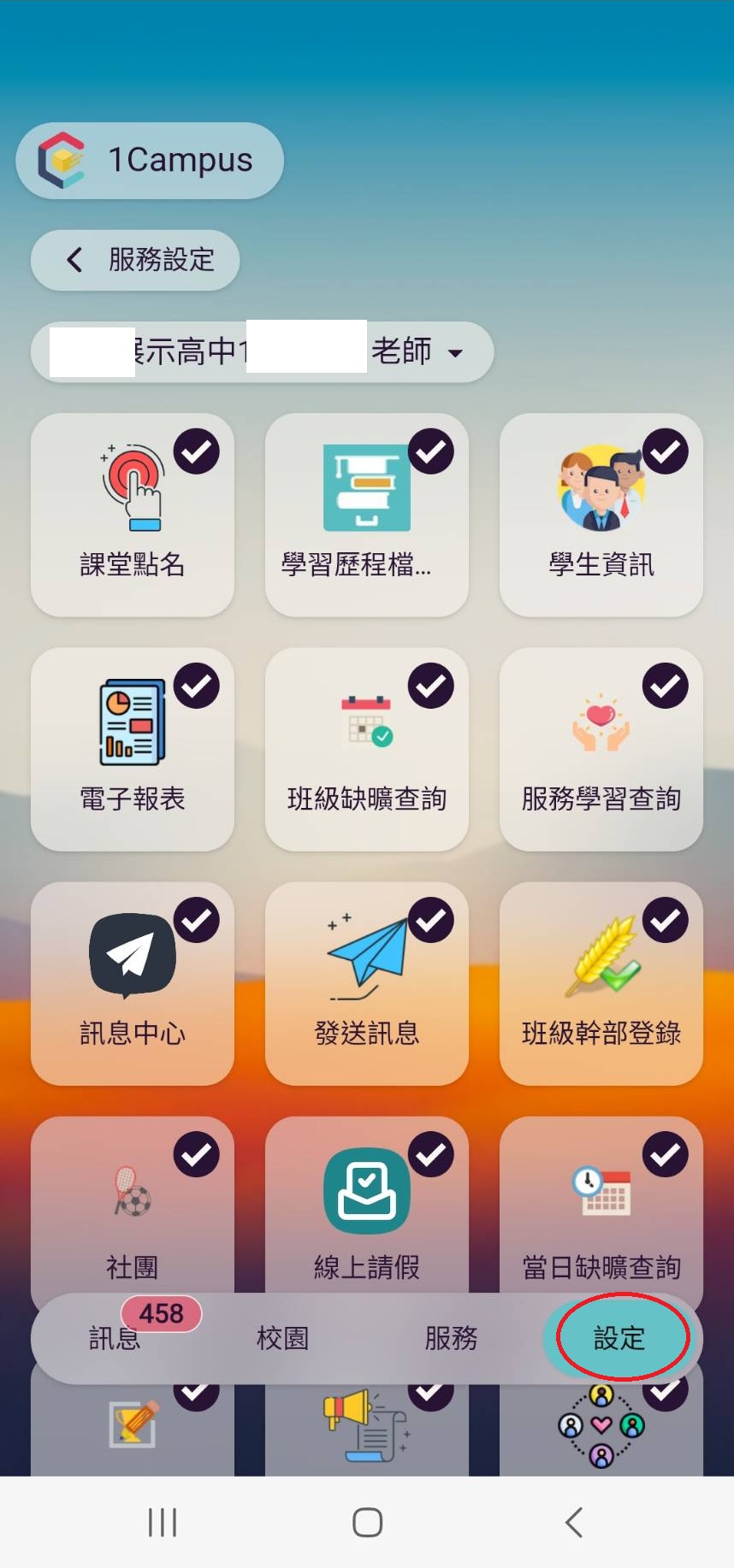The height and width of the screenshot is (1568, 734).
Task: Uncheck the 課堂點名 service tile
Action: [x=133, y=516]
